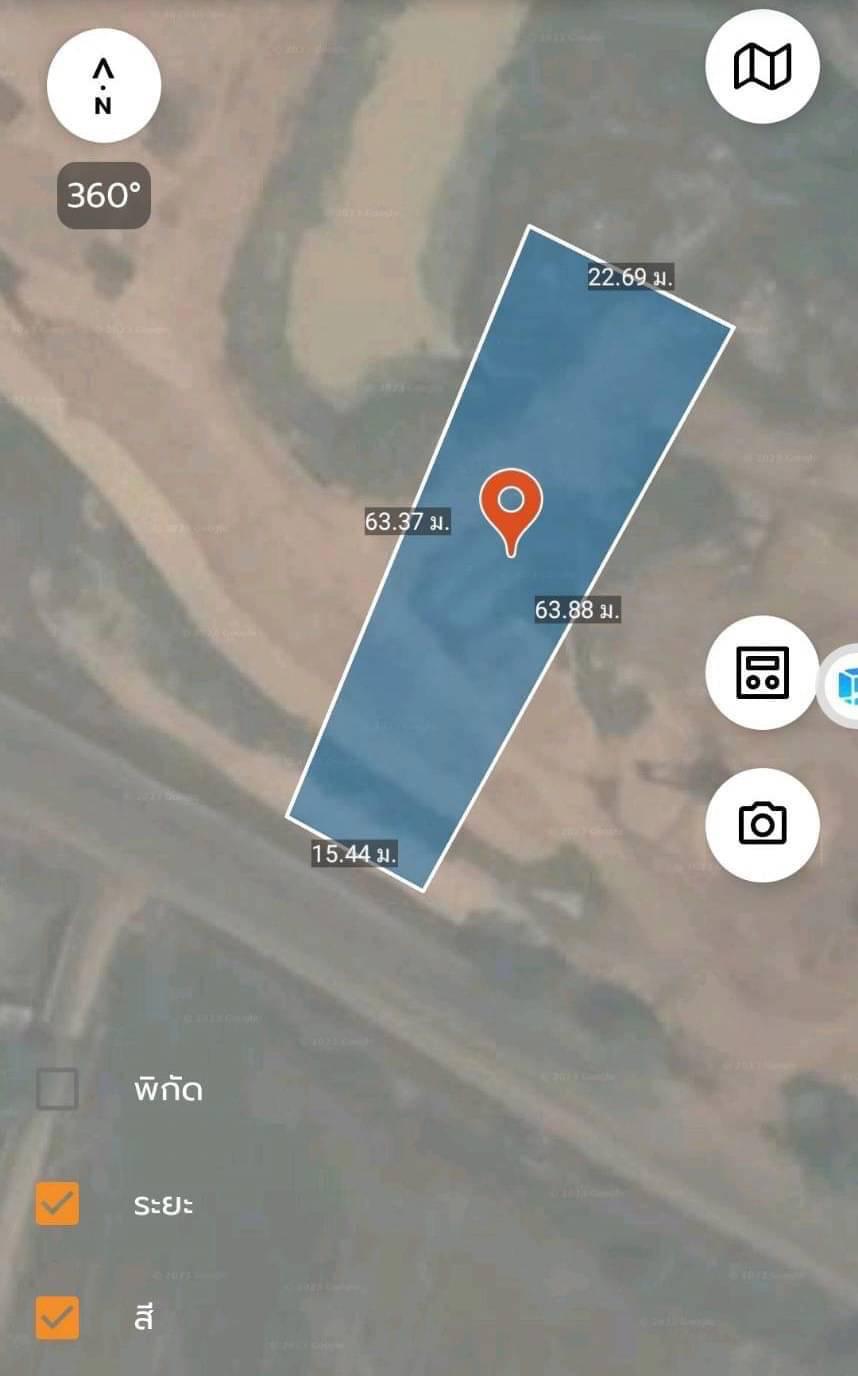Tap the calculator icon button
This screenshot has width=858, height=1376.
tap(762, 672)
